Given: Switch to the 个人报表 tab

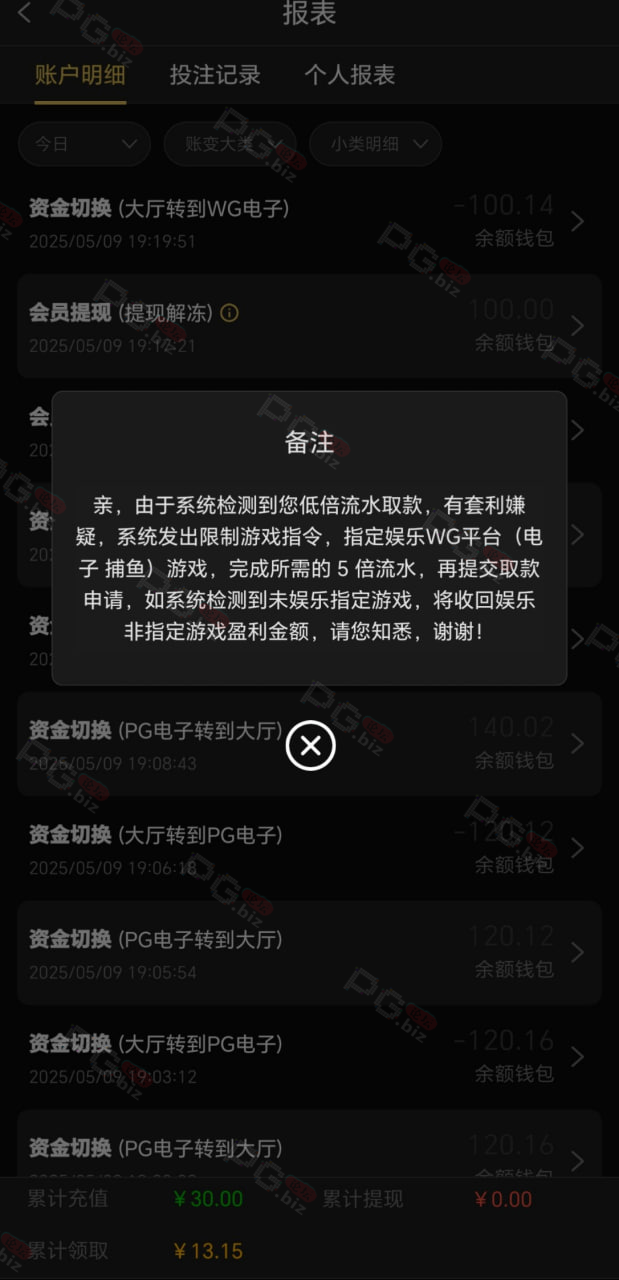Looking at the screenshot, I should [x=350, y=74].
